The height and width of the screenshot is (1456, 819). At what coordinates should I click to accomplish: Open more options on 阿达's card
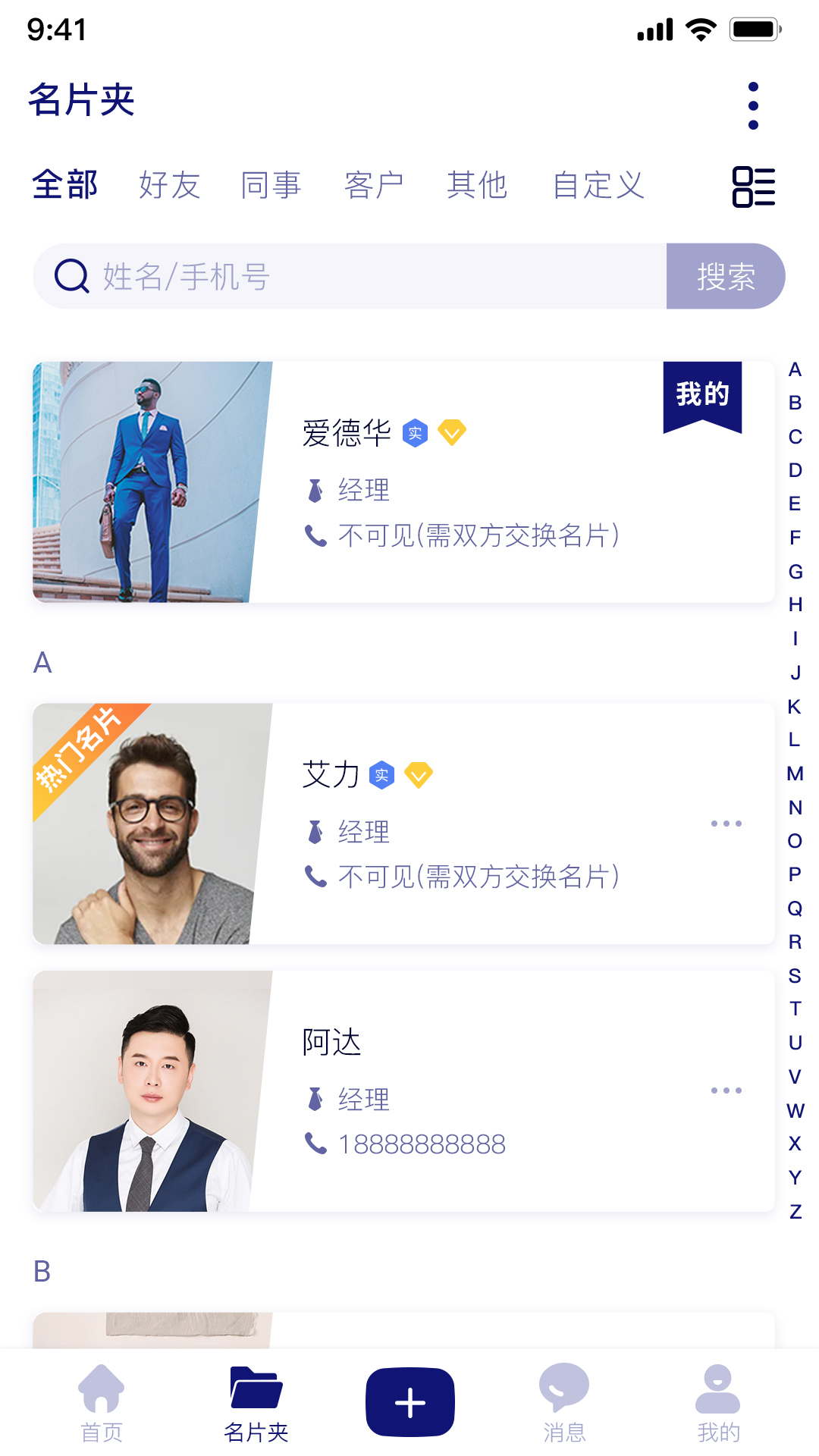(x=726, y=1090)
